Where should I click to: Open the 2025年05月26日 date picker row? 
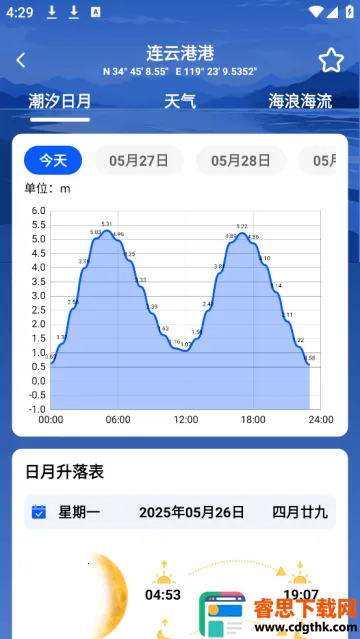point(180,512)
